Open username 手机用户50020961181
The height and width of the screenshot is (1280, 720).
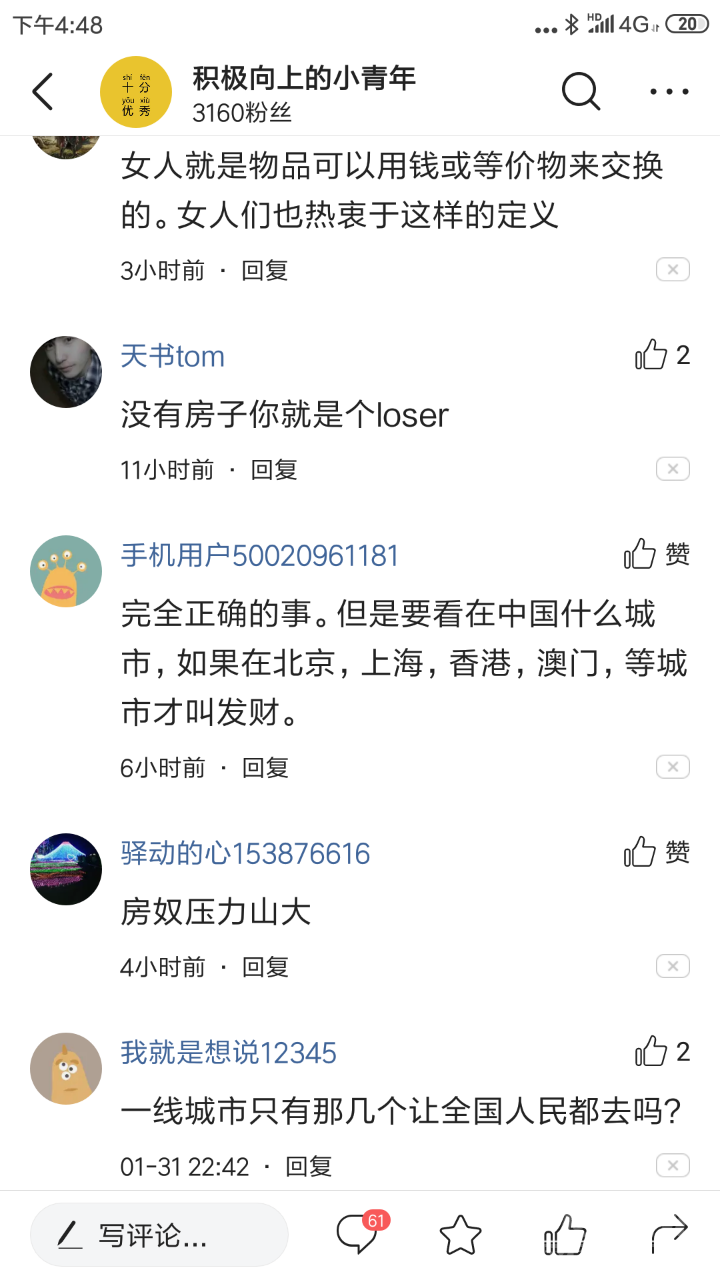[x=260, y=555]
